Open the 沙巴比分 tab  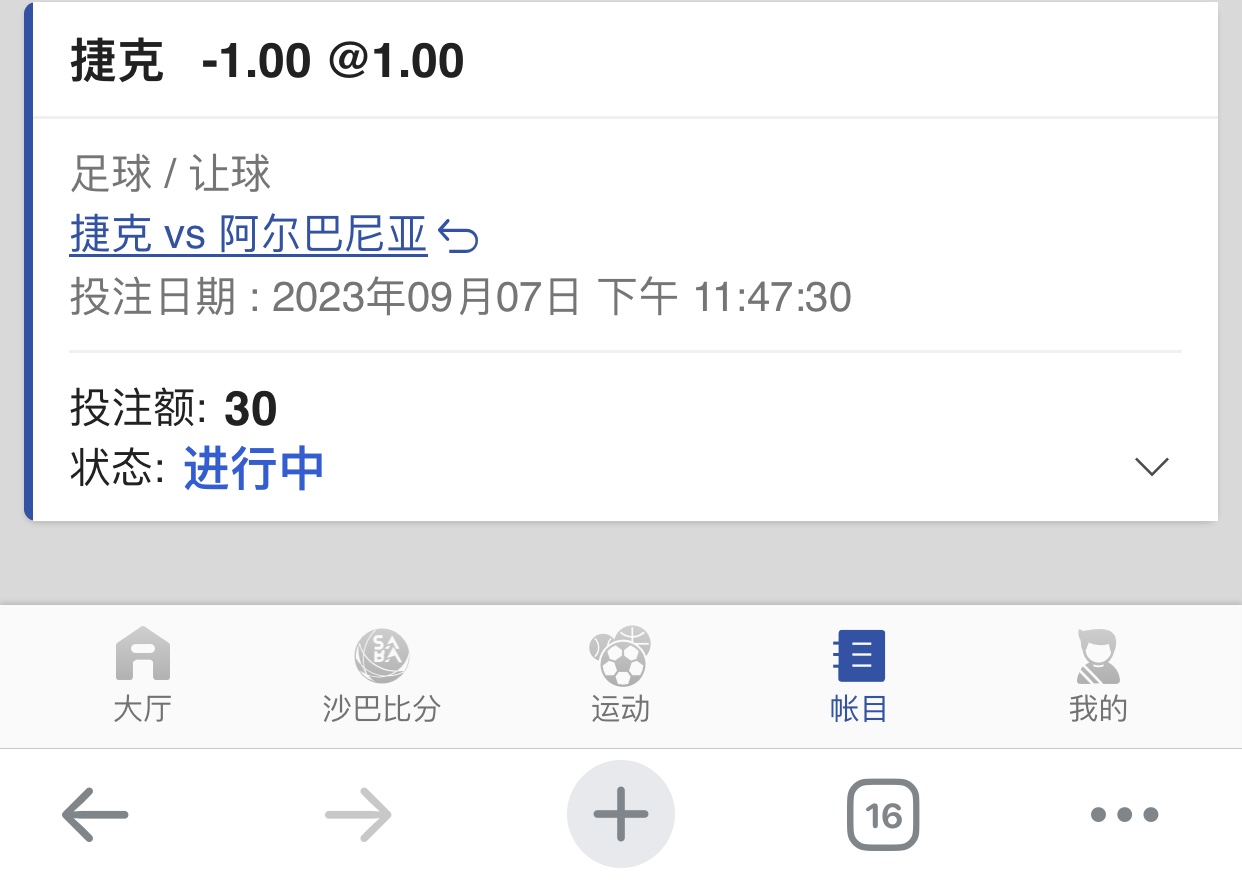tap(381, 676)
